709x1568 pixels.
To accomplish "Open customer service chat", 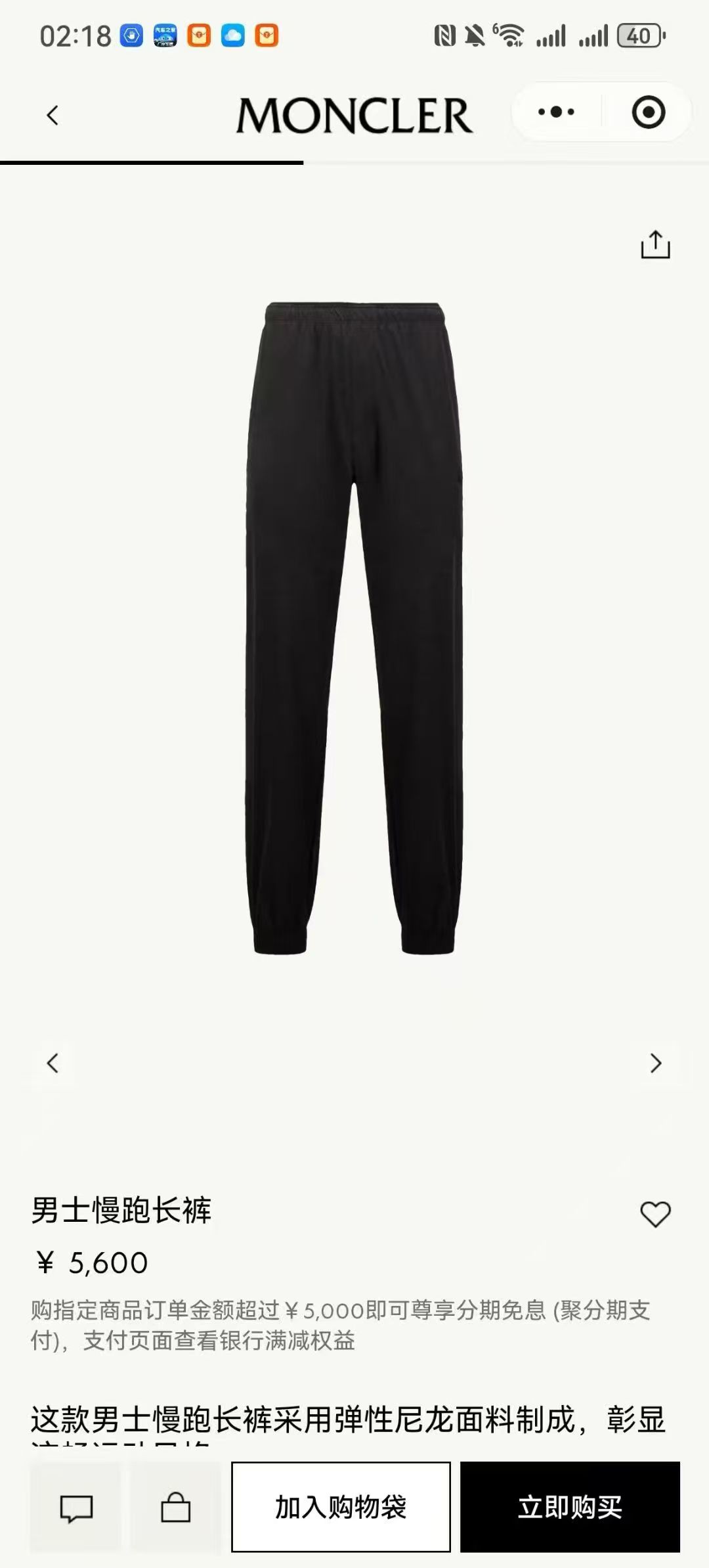I will [76, 1508].
